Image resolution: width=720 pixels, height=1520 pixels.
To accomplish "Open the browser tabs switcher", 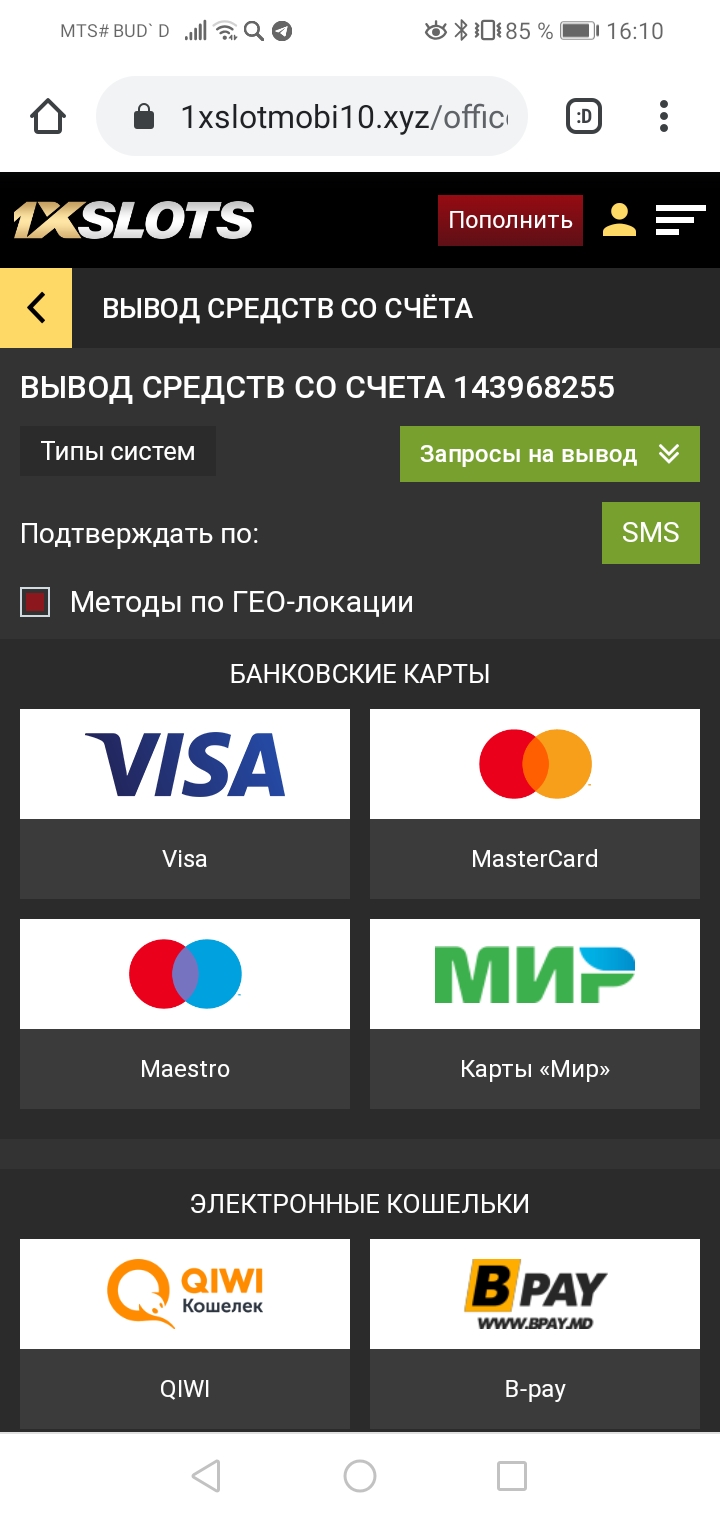I will (584, 117).
